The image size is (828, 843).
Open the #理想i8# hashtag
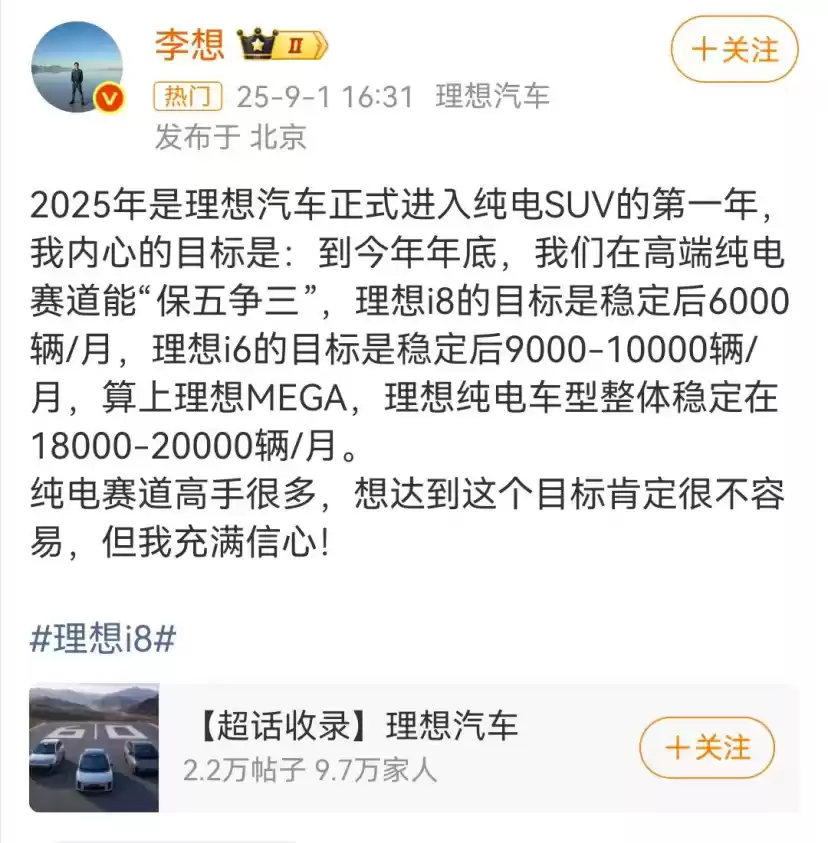[x=103, y=638]
